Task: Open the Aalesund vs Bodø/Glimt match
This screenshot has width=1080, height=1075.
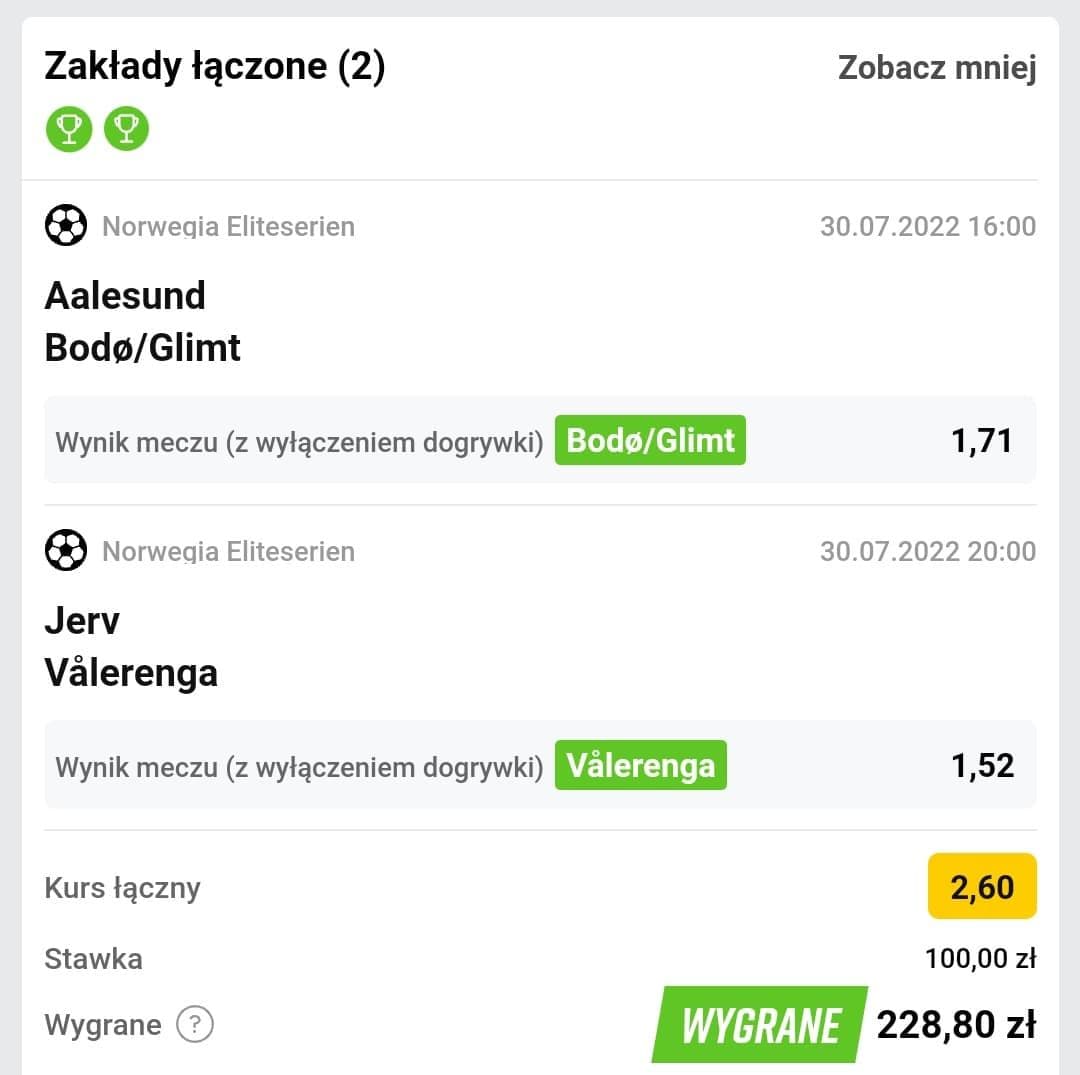Action: [143, 322]
